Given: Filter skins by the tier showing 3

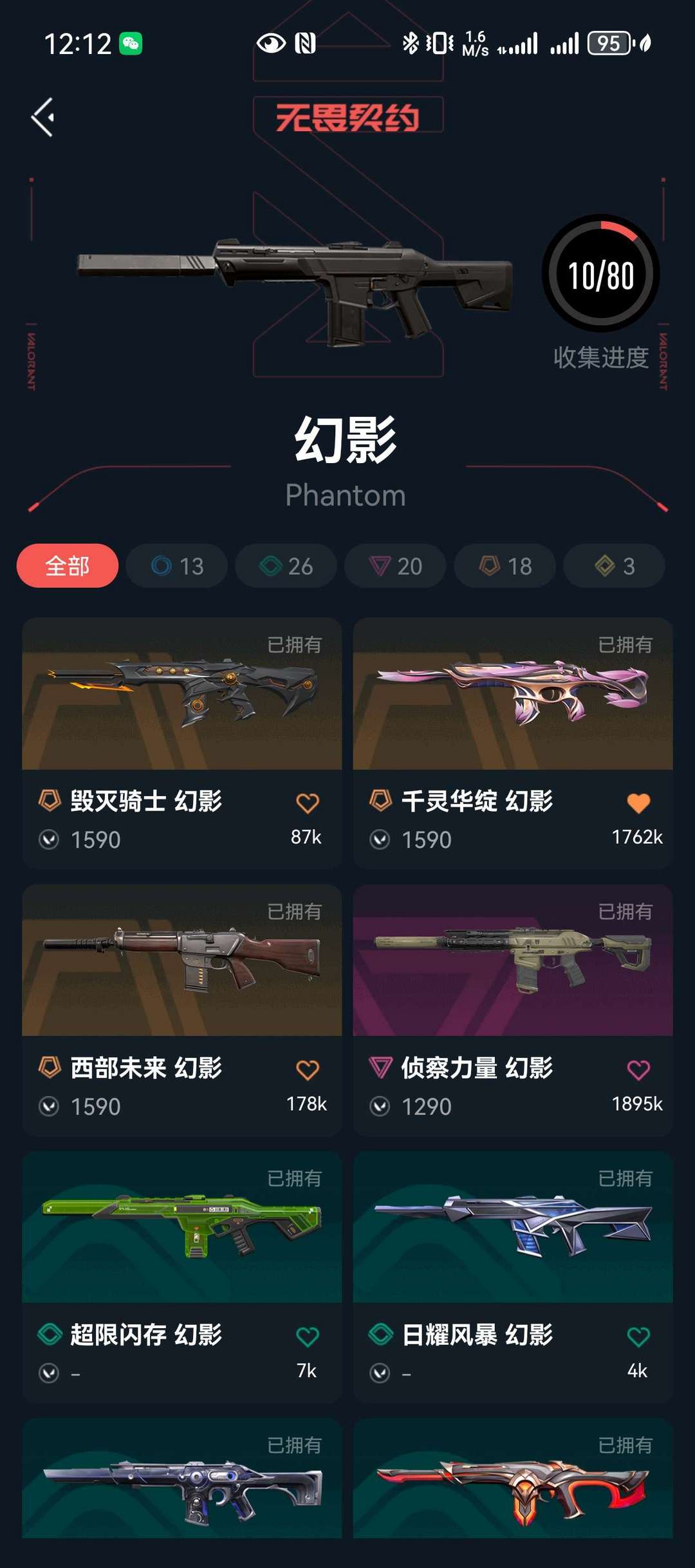Looking at the screenshot, I should 614,566.
